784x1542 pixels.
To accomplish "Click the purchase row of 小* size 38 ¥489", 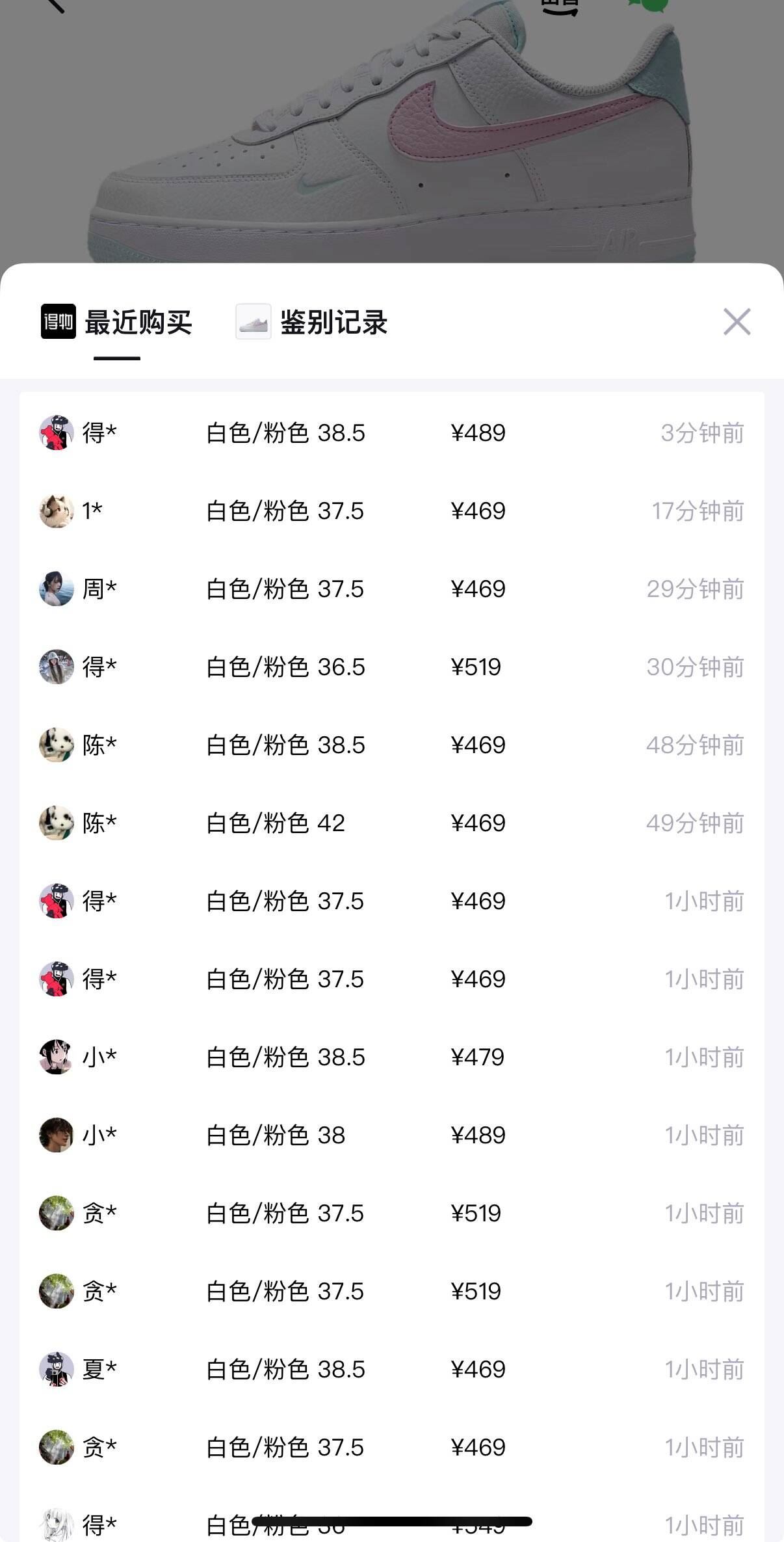I will tap(390, 1135).
